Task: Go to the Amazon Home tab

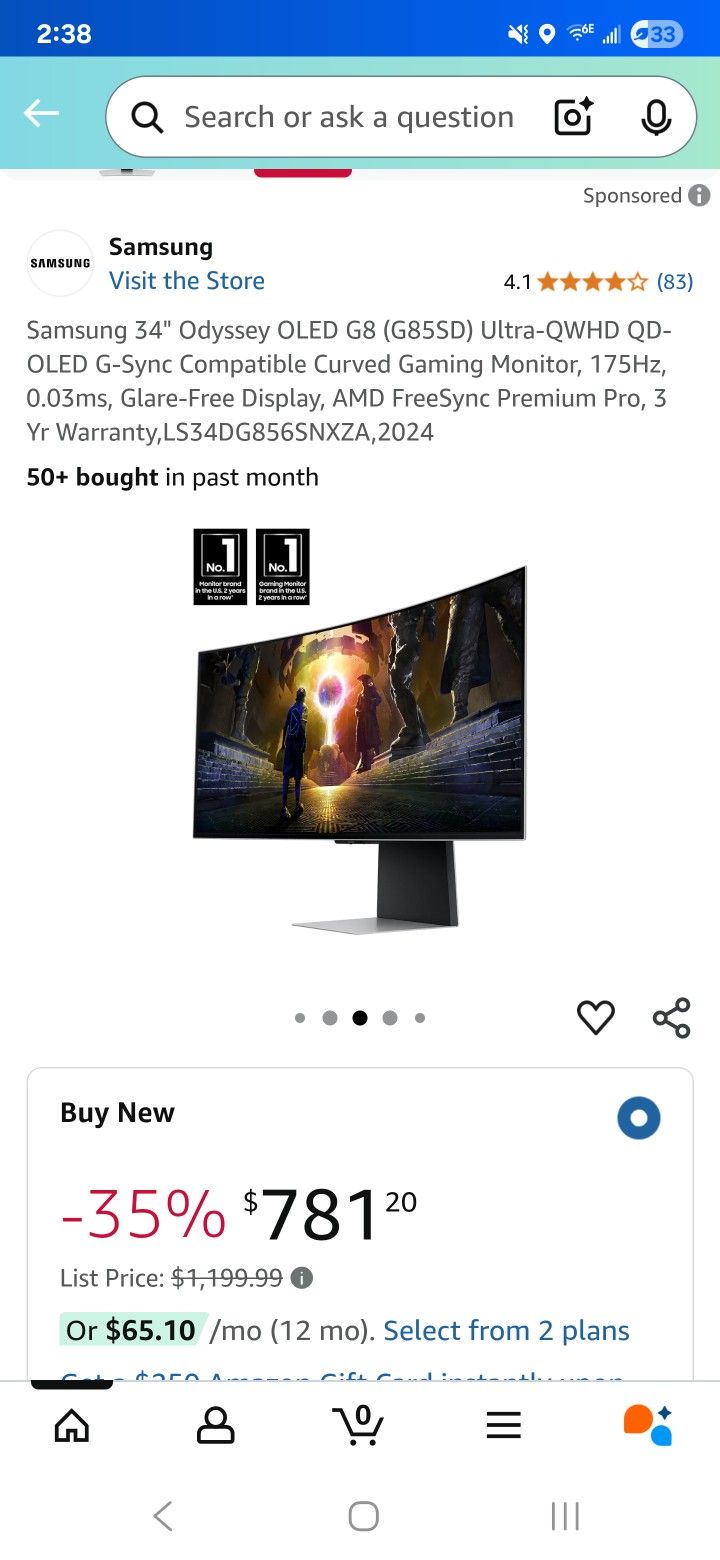Action: 71,1425
